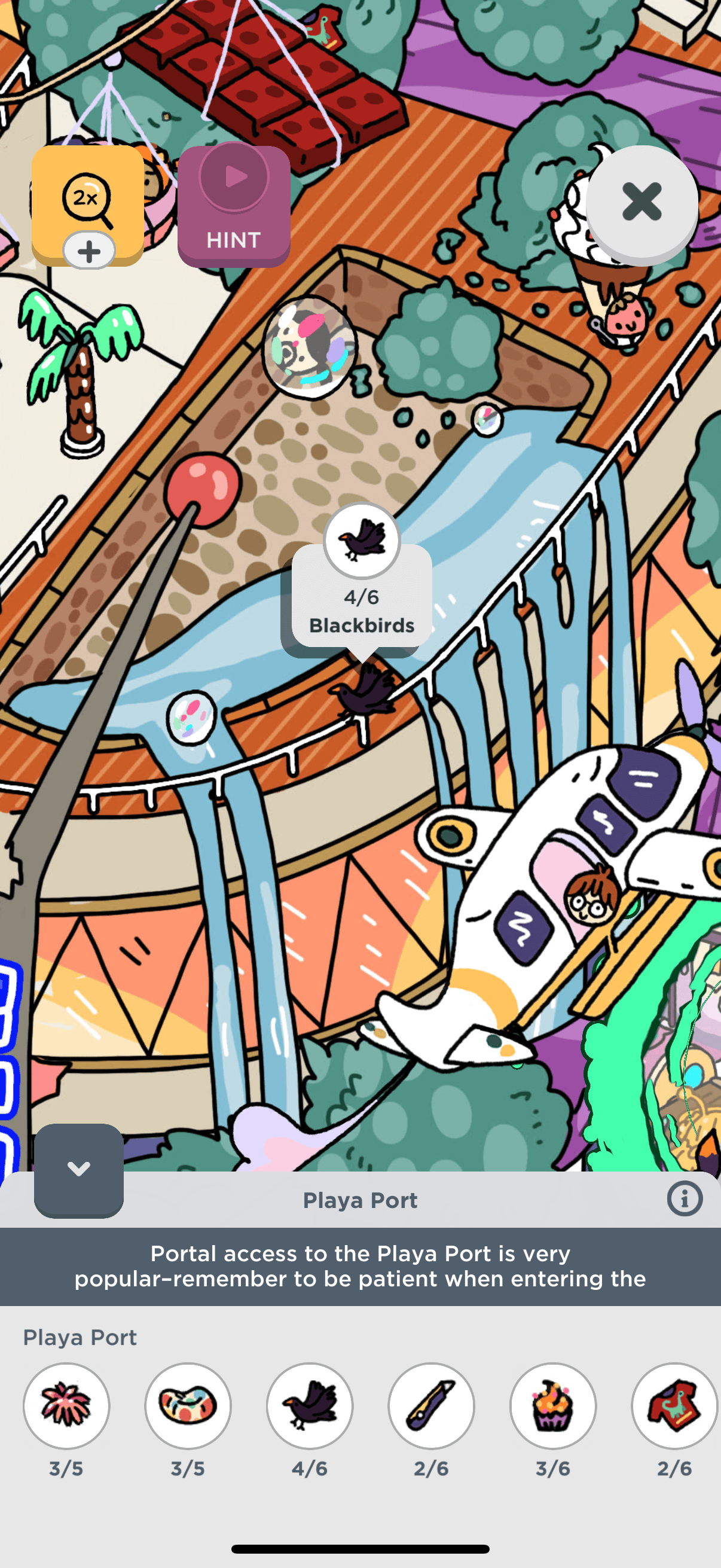Viewport: 721px width, 1568px height.
Task: Select the pink firework item to find
Action: (66, 1405)
